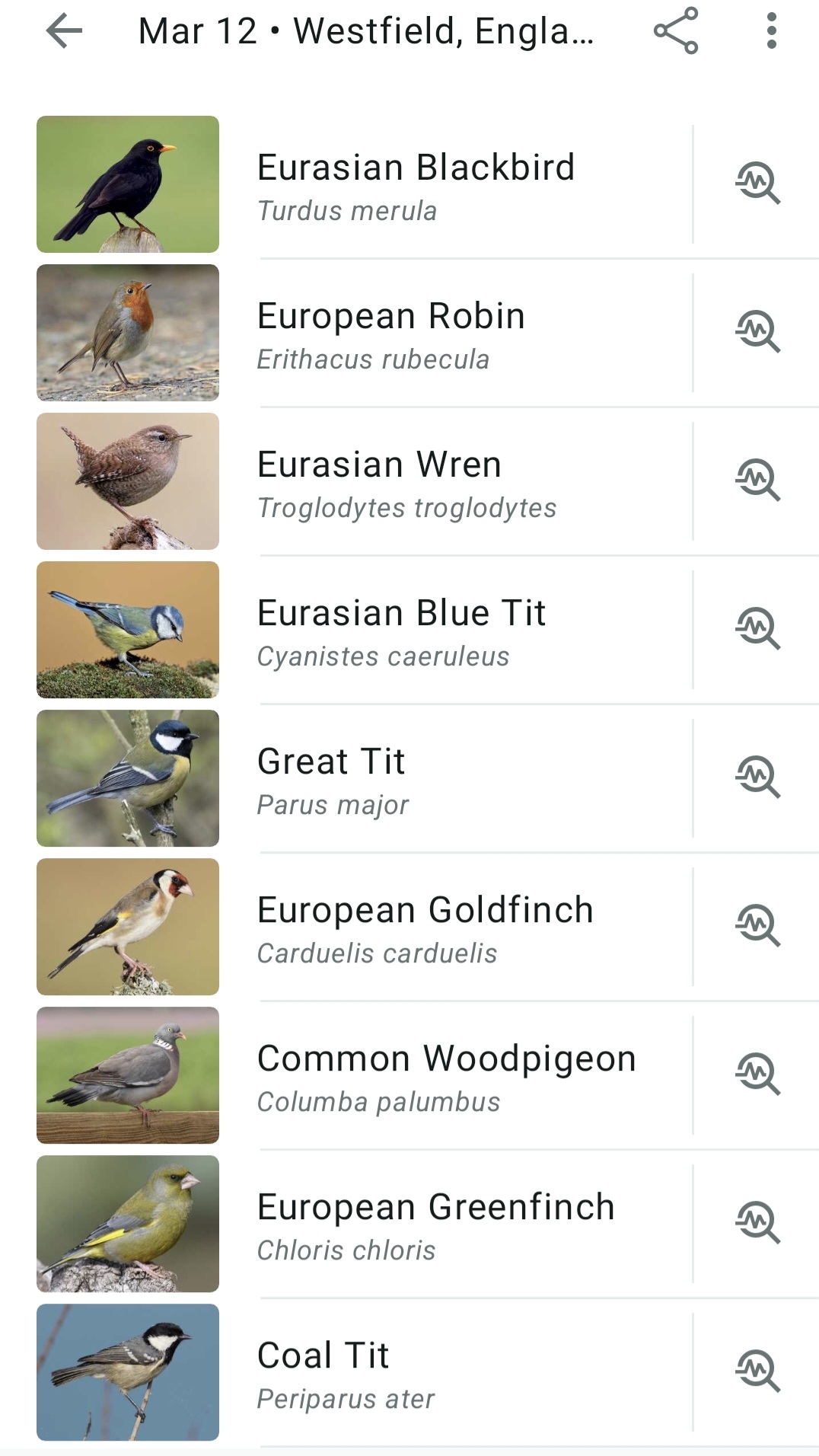
Task: Open the Eurasian Blue Tit entry
Action: [x=364, y=630]
